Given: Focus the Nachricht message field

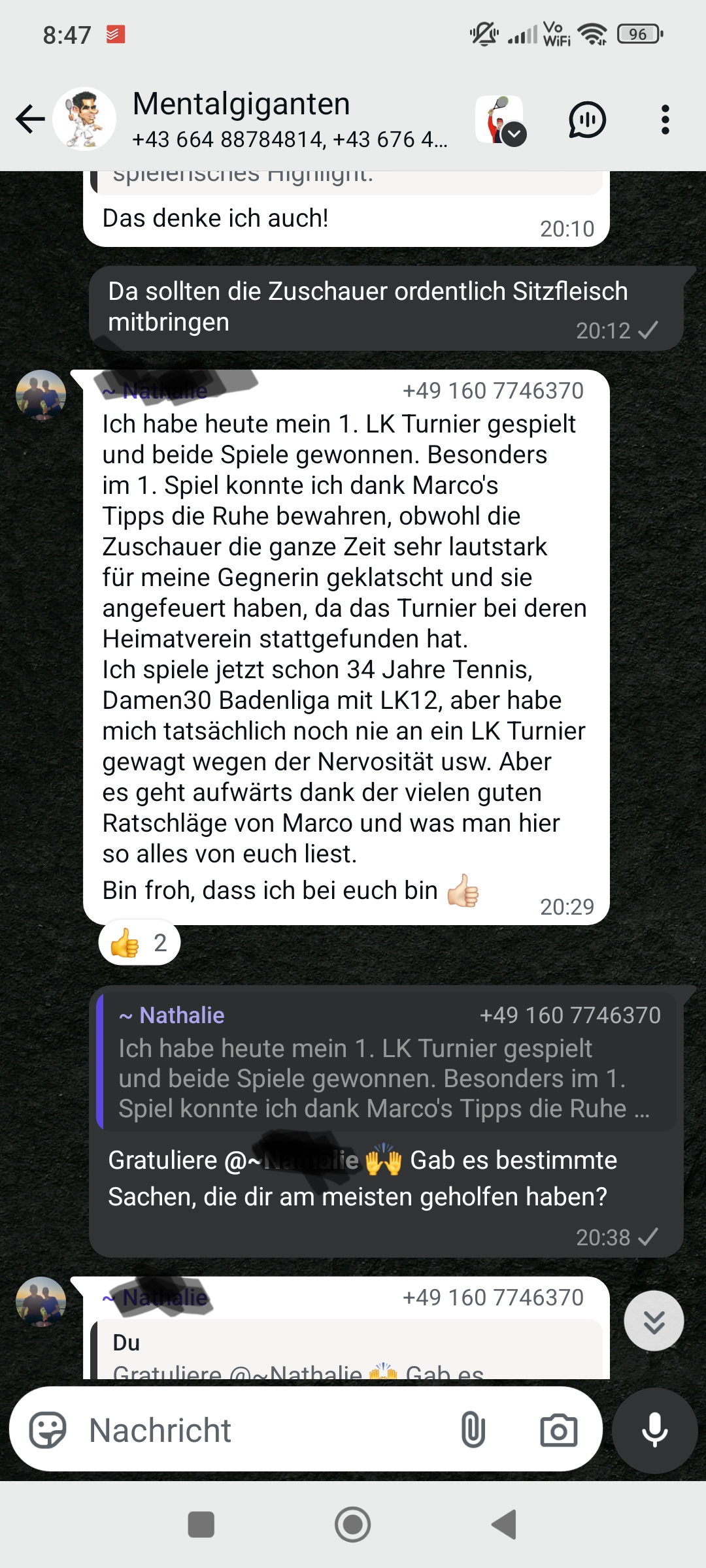Looking at the screenshot, I should (x=261, y=1430).
